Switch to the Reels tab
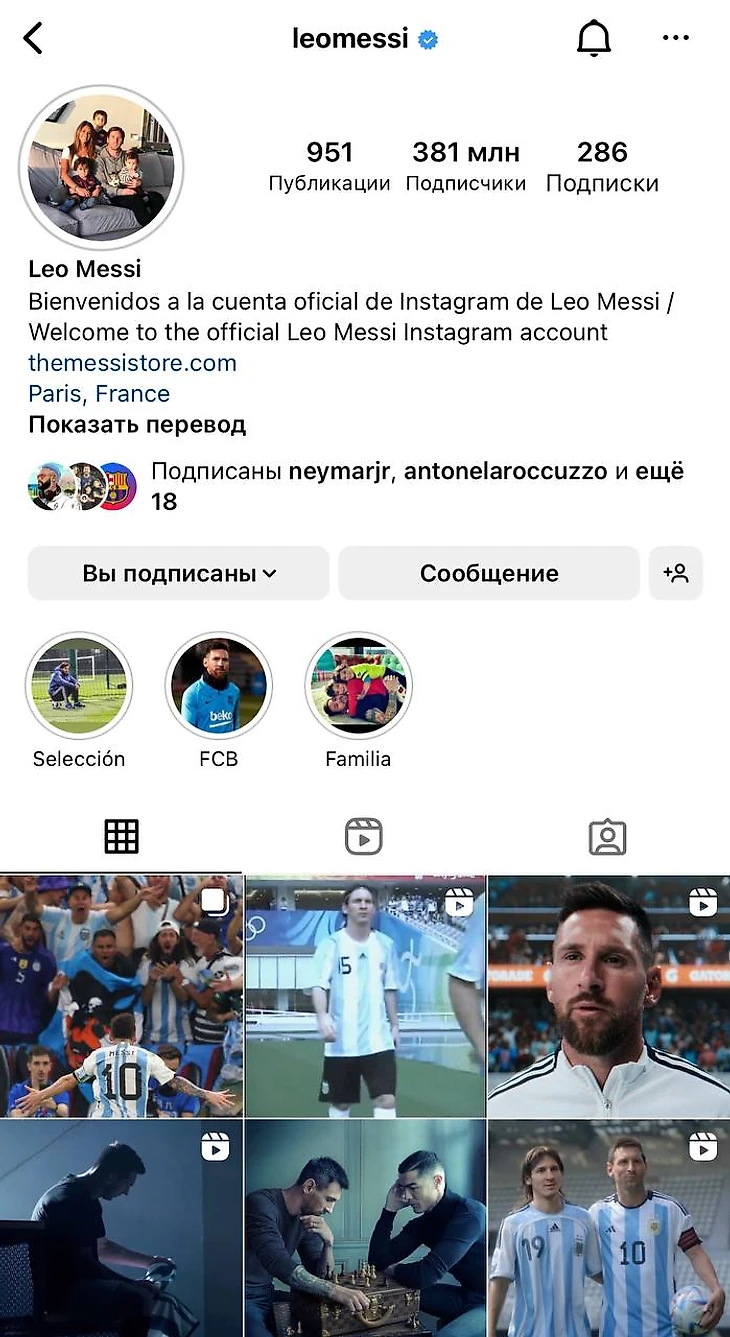The image size is (730, 1337). tap(364, 836)
